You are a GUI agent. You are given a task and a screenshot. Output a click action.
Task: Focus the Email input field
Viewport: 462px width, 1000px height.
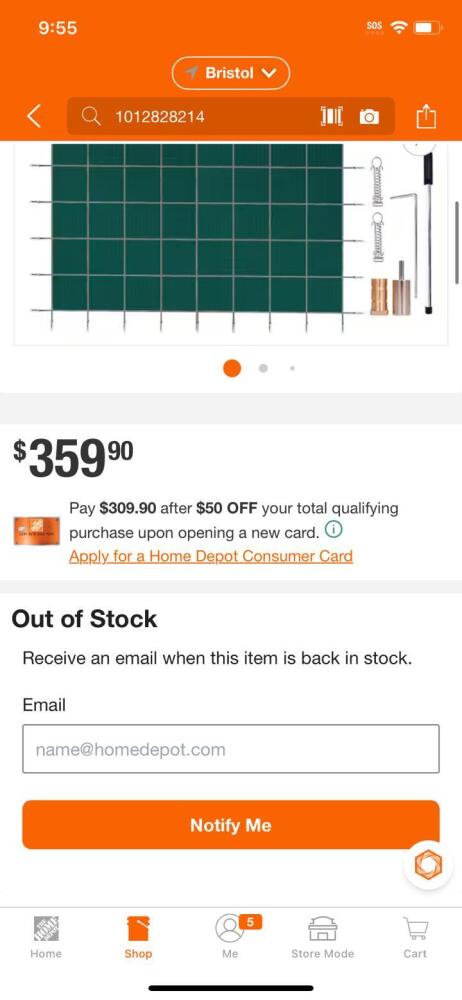tap(231, 749)
